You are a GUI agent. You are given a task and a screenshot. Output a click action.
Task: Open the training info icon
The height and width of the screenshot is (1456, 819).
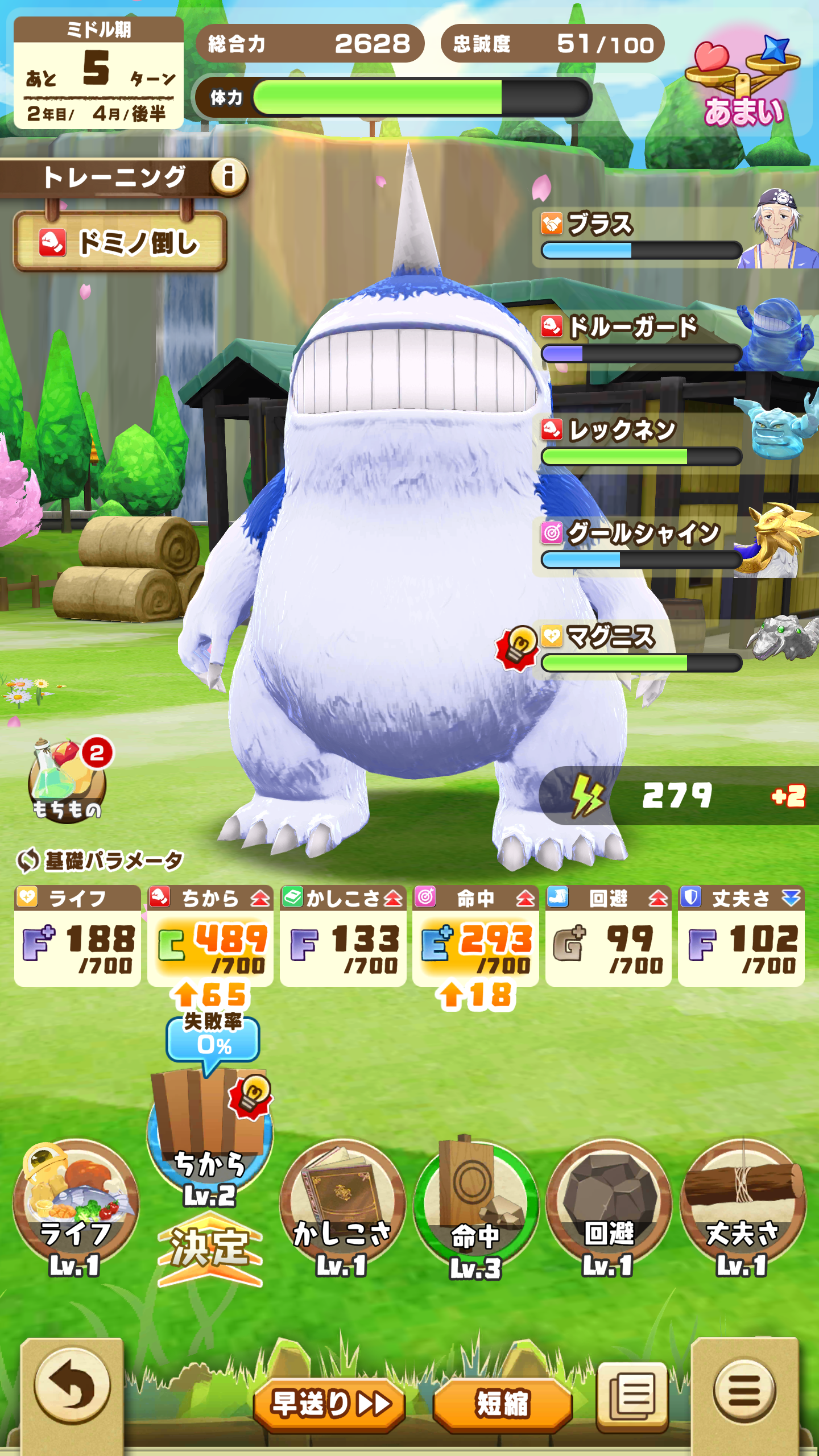click(x=228, y=176)
